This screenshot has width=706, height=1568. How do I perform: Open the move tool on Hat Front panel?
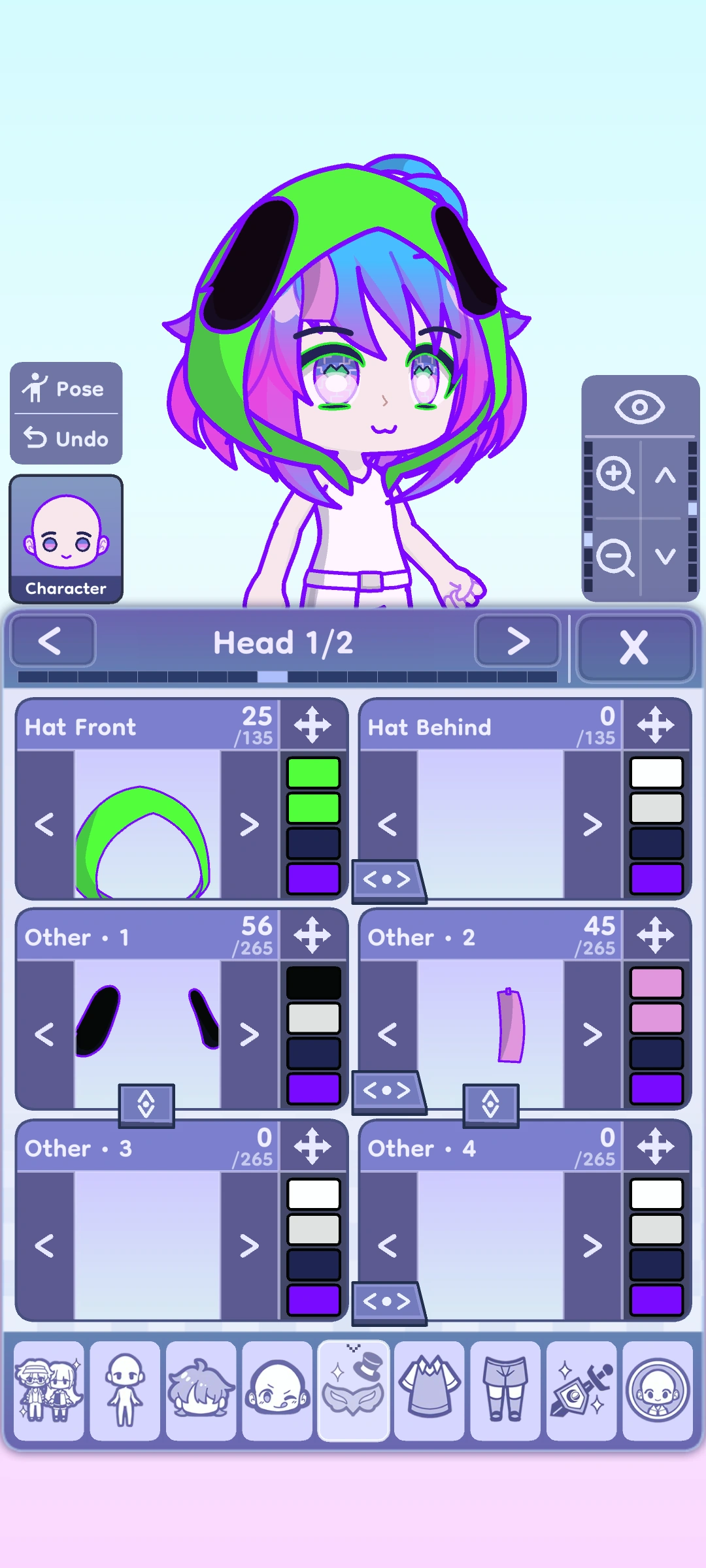pos(313,724)
